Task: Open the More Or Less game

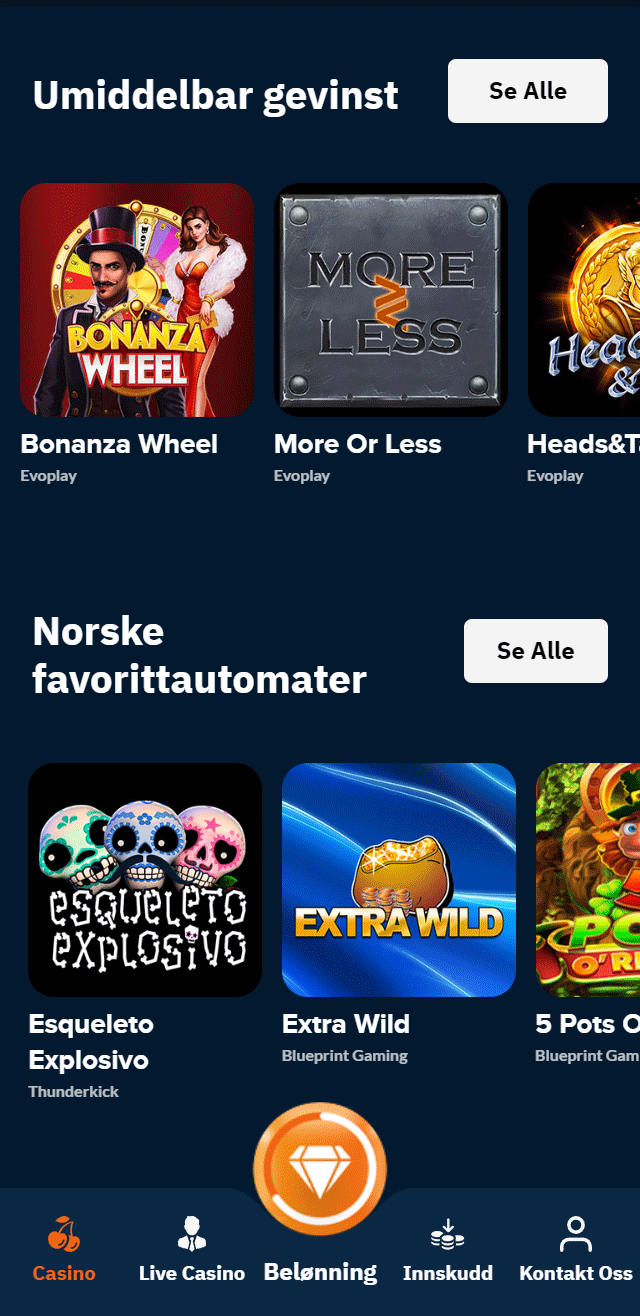Action: point(390,300)
